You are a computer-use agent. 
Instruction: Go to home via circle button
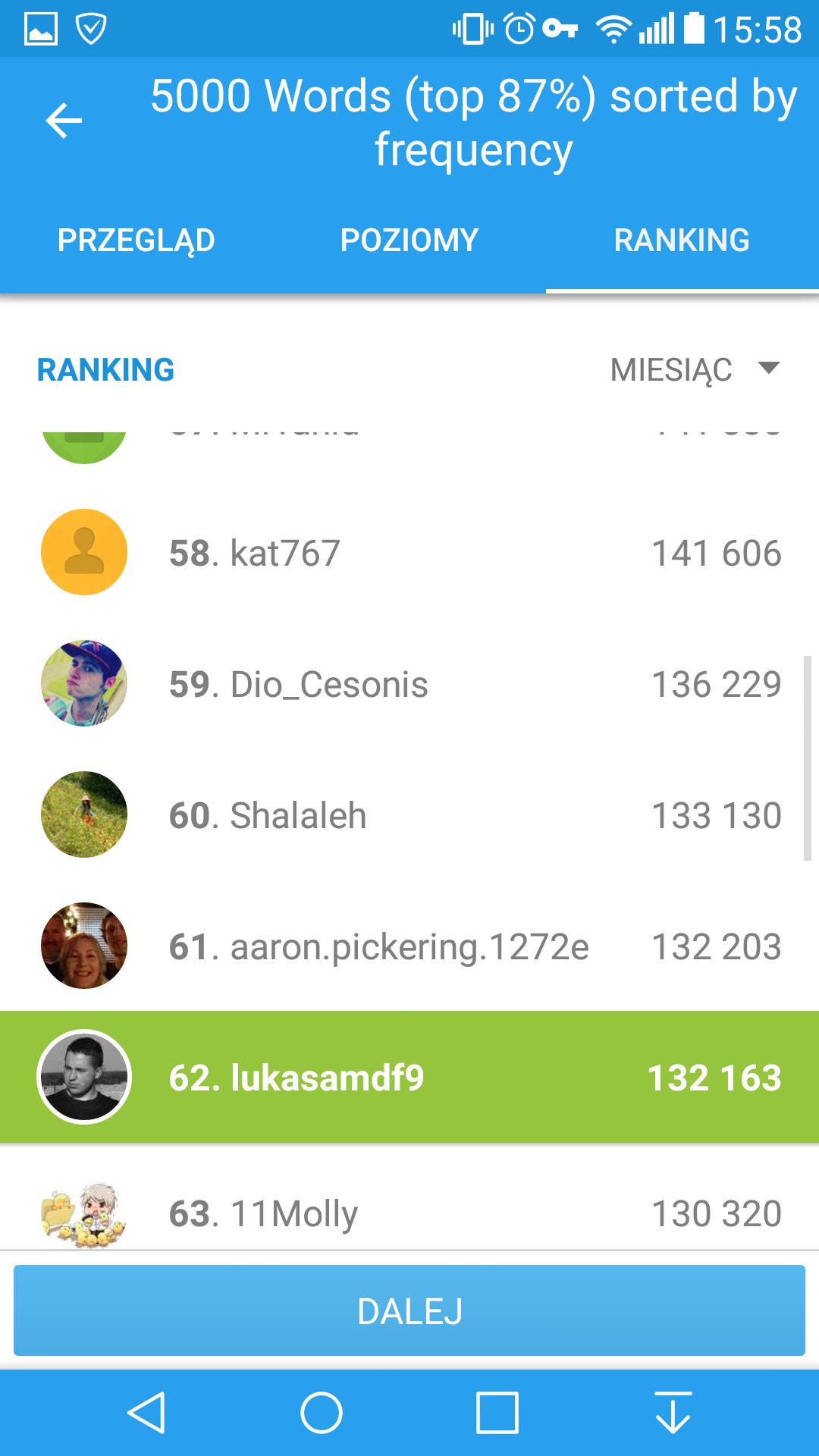pos(322,1413)
